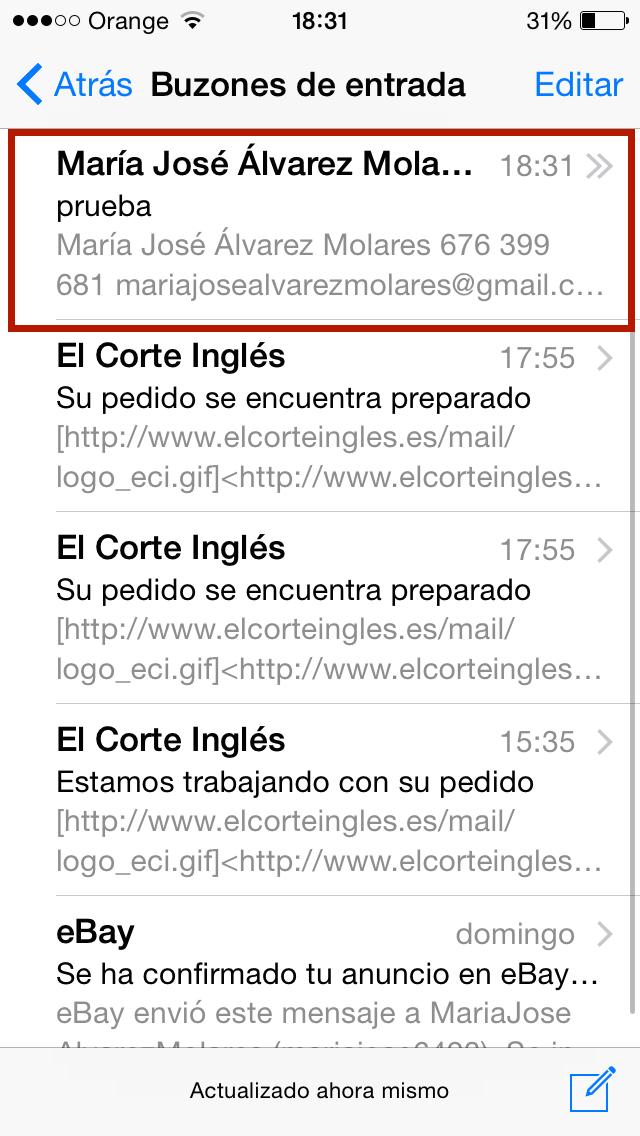Compose a new email
Viewport: 640px width, 1136px height.
click(591, 1091)
